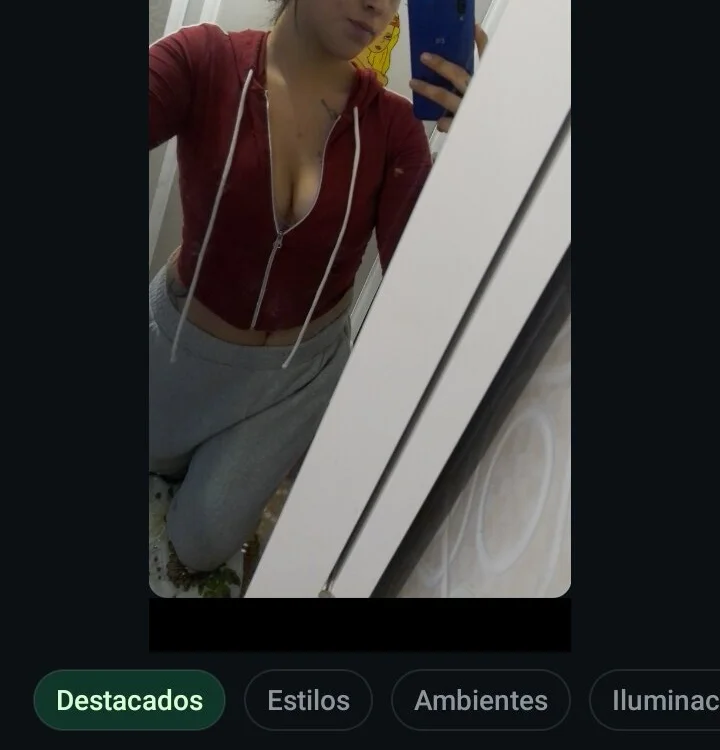Tap center of the photo to preview
Screen dimensions: 720x750
click(360, 300)
